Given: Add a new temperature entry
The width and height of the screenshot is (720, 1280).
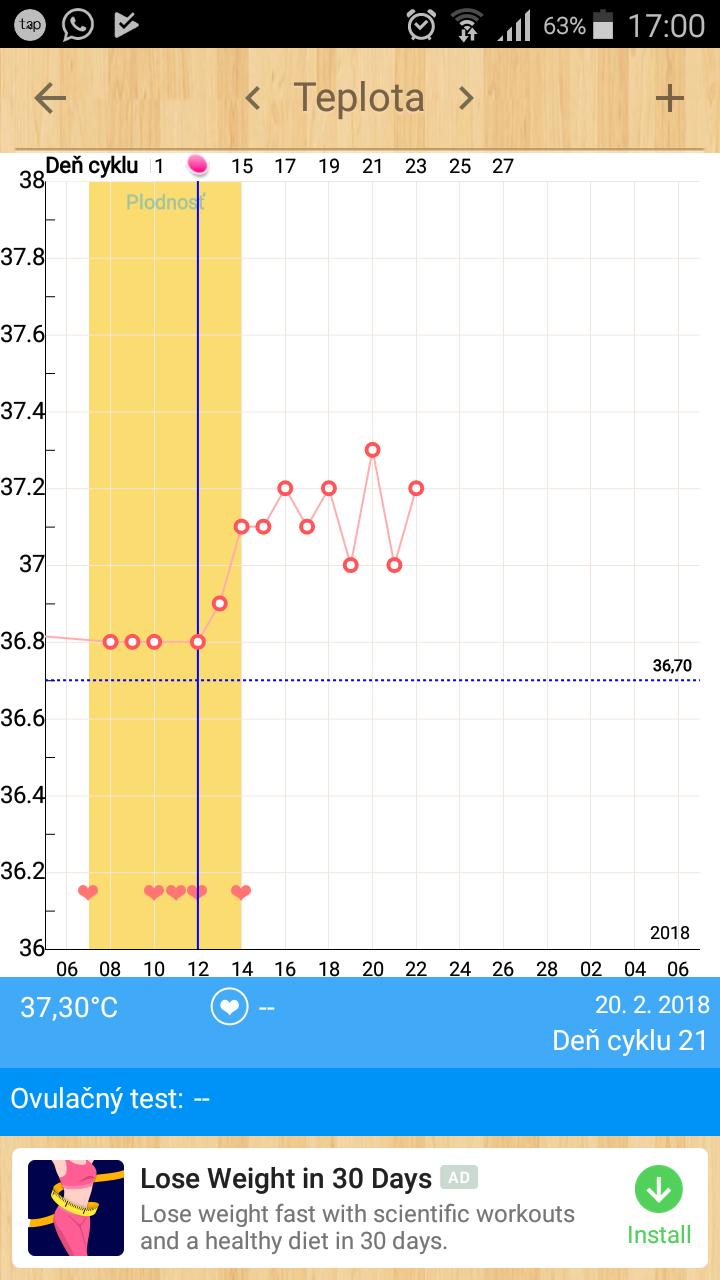Looking at the screenshot, I should click(x=669, y=98).
